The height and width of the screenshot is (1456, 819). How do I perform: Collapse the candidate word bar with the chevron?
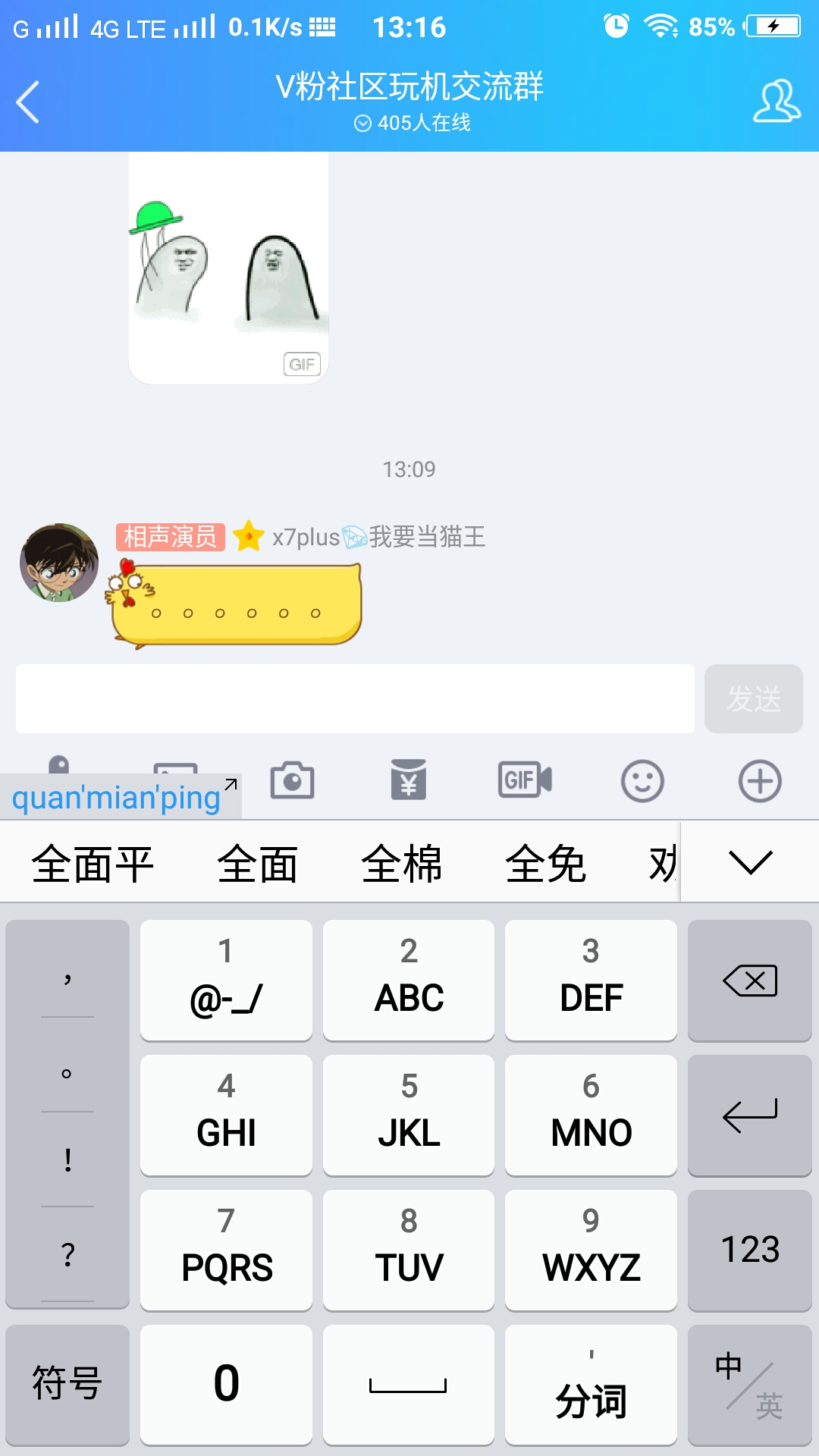(749, 863)
